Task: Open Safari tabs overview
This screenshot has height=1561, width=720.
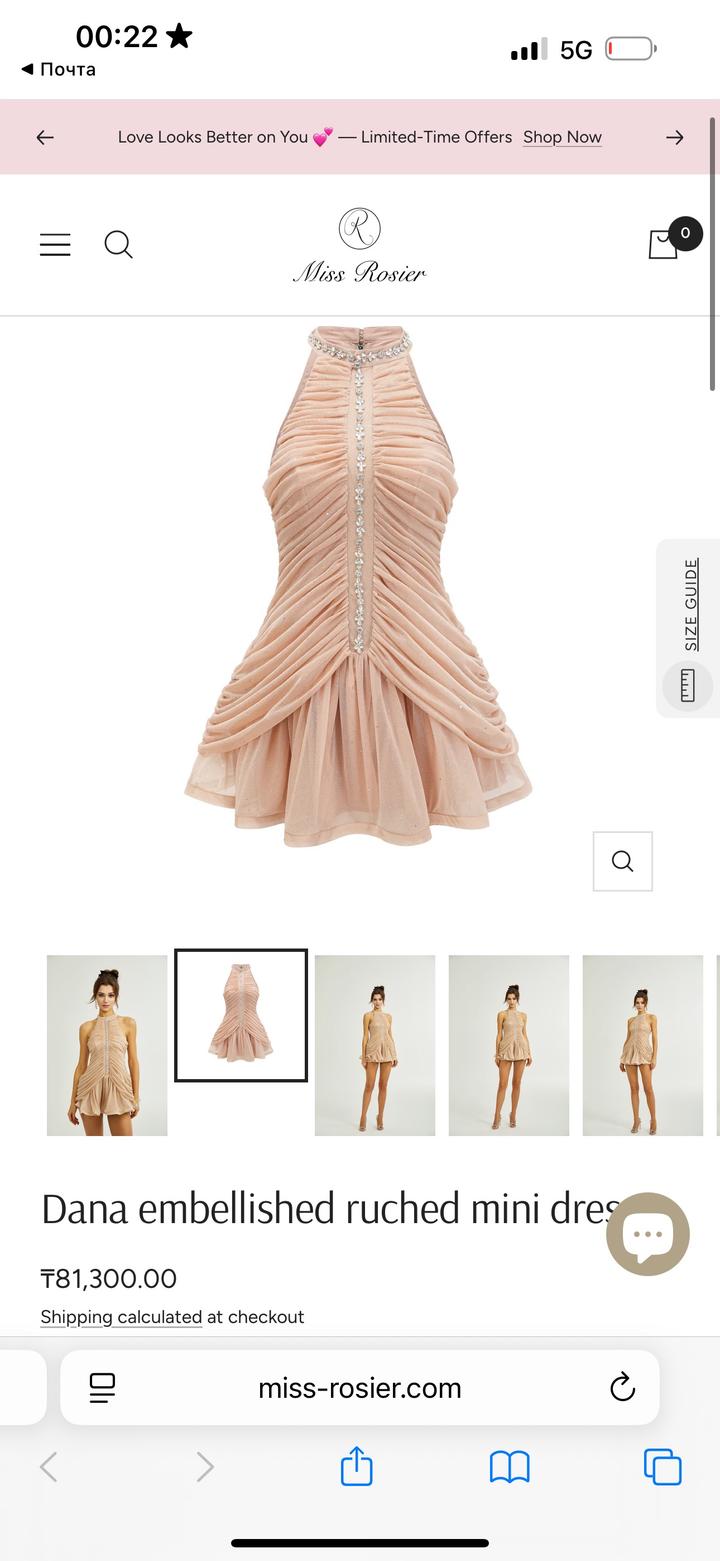Action: (662, 1467)
